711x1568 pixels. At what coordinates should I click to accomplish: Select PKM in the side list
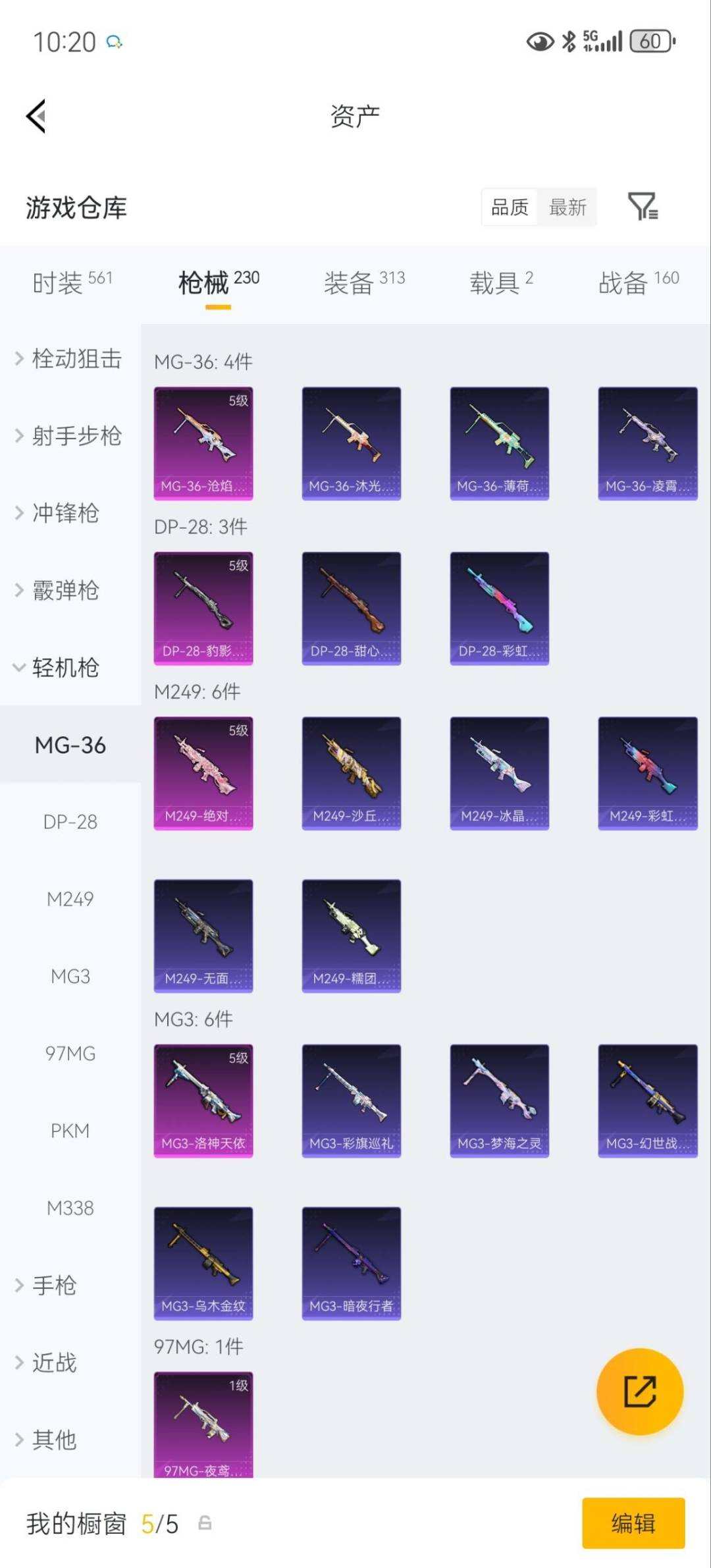coord(70,1131)
